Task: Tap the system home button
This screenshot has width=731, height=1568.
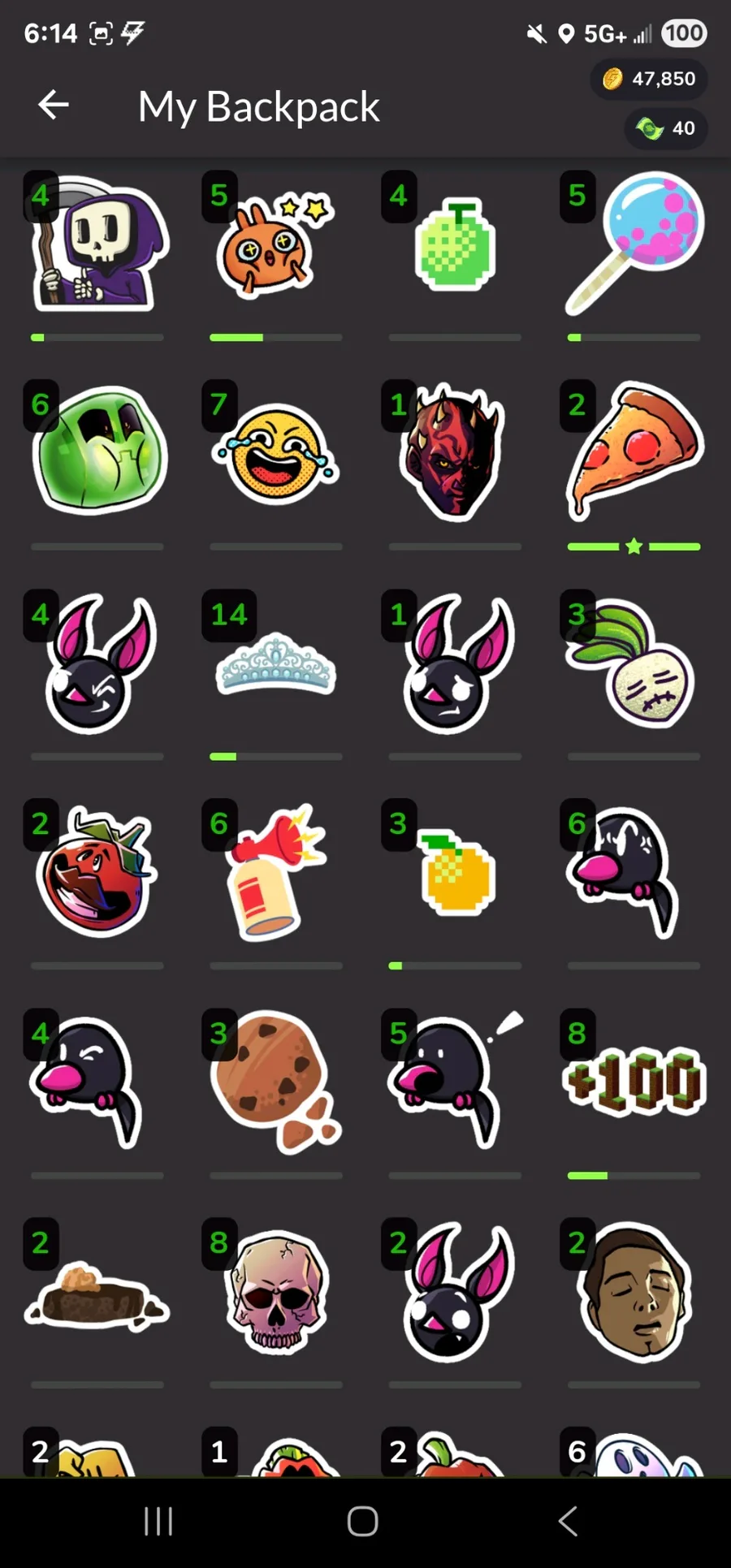Action: pyautogui.click(x=363, y=1521)
